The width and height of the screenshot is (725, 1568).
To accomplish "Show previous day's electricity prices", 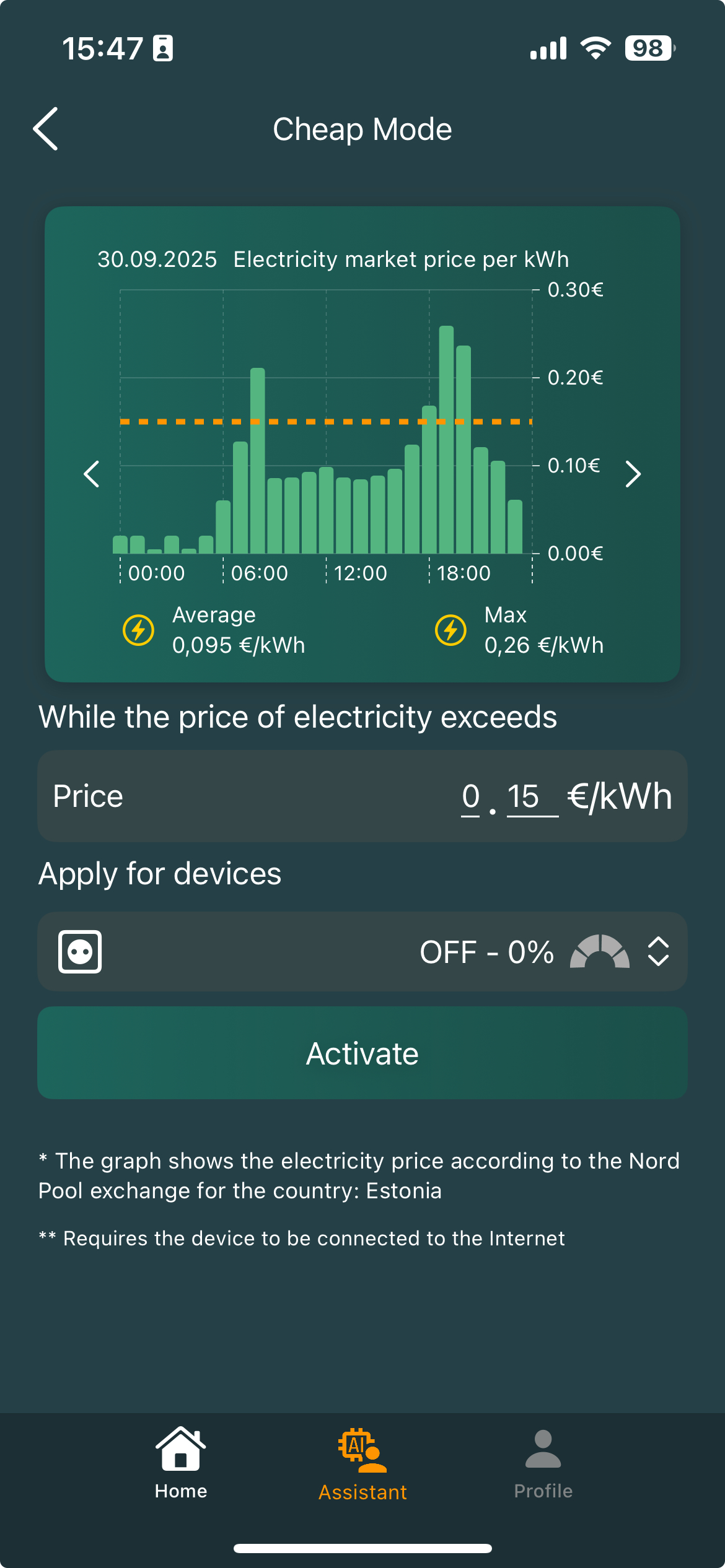I will pyautogui.click(x=92, y=474).
